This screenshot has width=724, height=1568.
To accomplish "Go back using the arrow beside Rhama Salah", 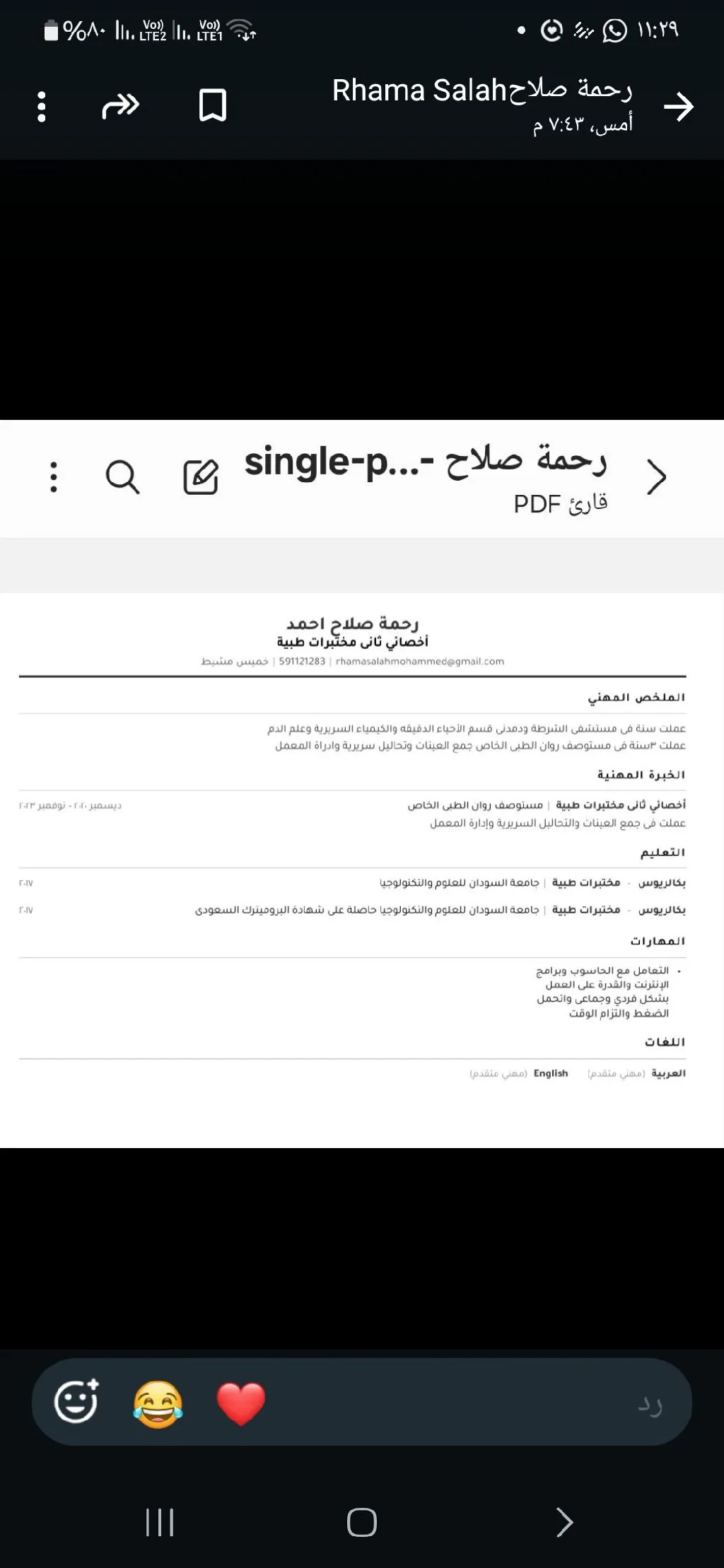I will (679, 107).
